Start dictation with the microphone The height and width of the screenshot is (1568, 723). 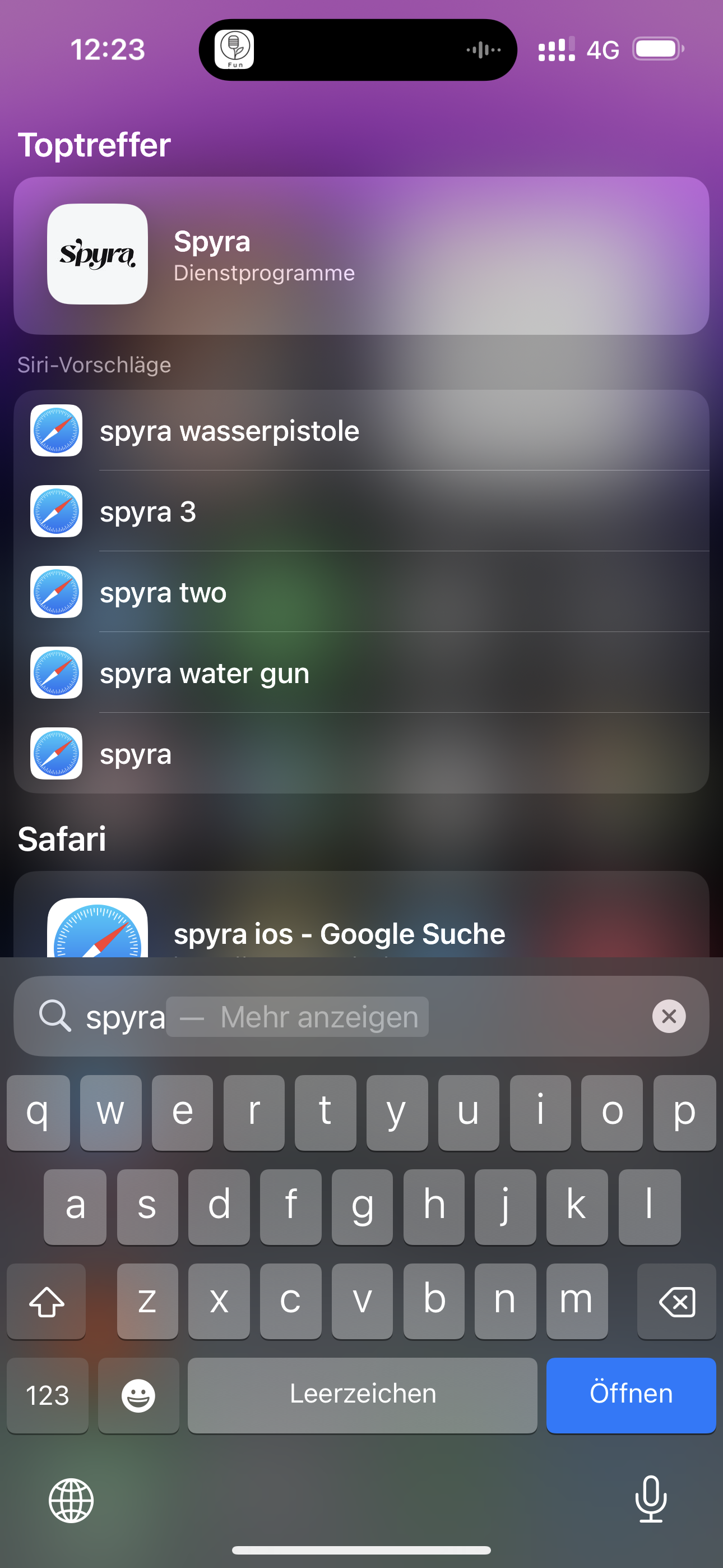point(651,1499)
